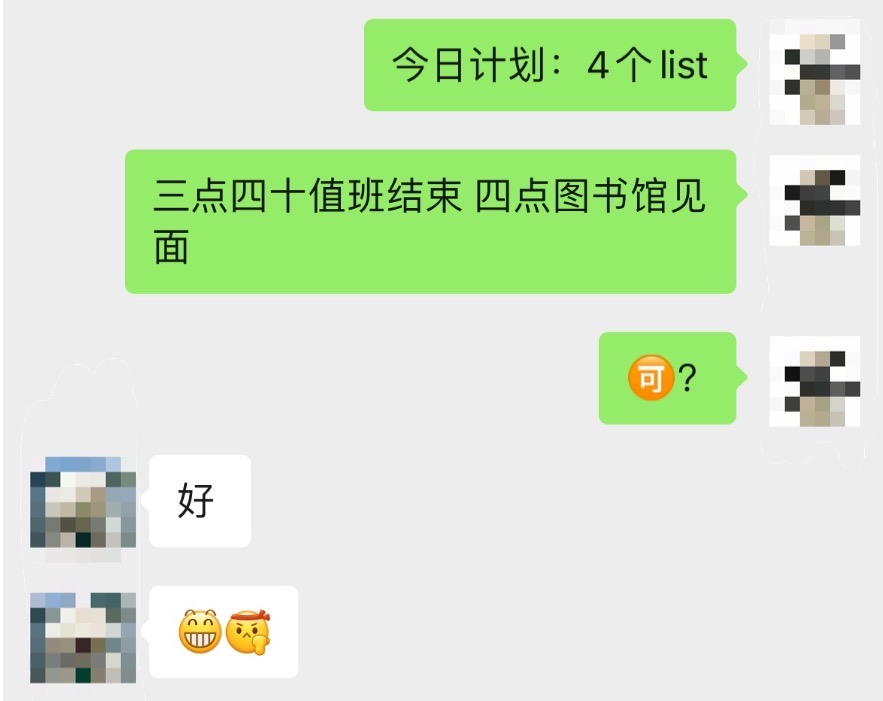Tap avatar next to 三点四十值班结束 message
This screenshot has width=883, height=701.
815,202
